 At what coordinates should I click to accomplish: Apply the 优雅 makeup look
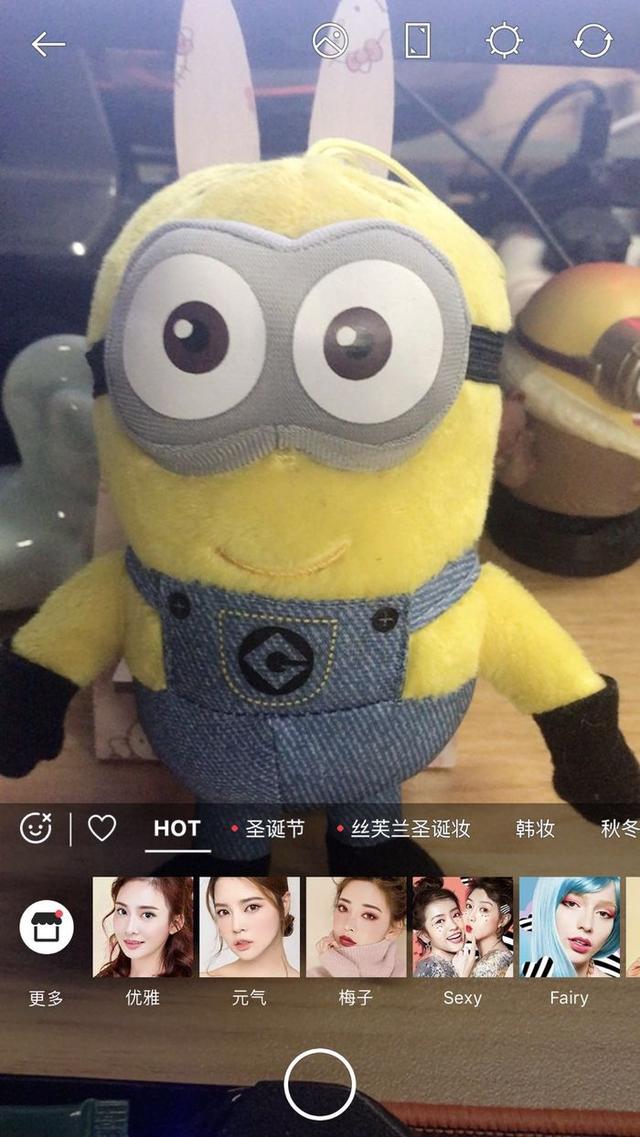pos(143,927)
